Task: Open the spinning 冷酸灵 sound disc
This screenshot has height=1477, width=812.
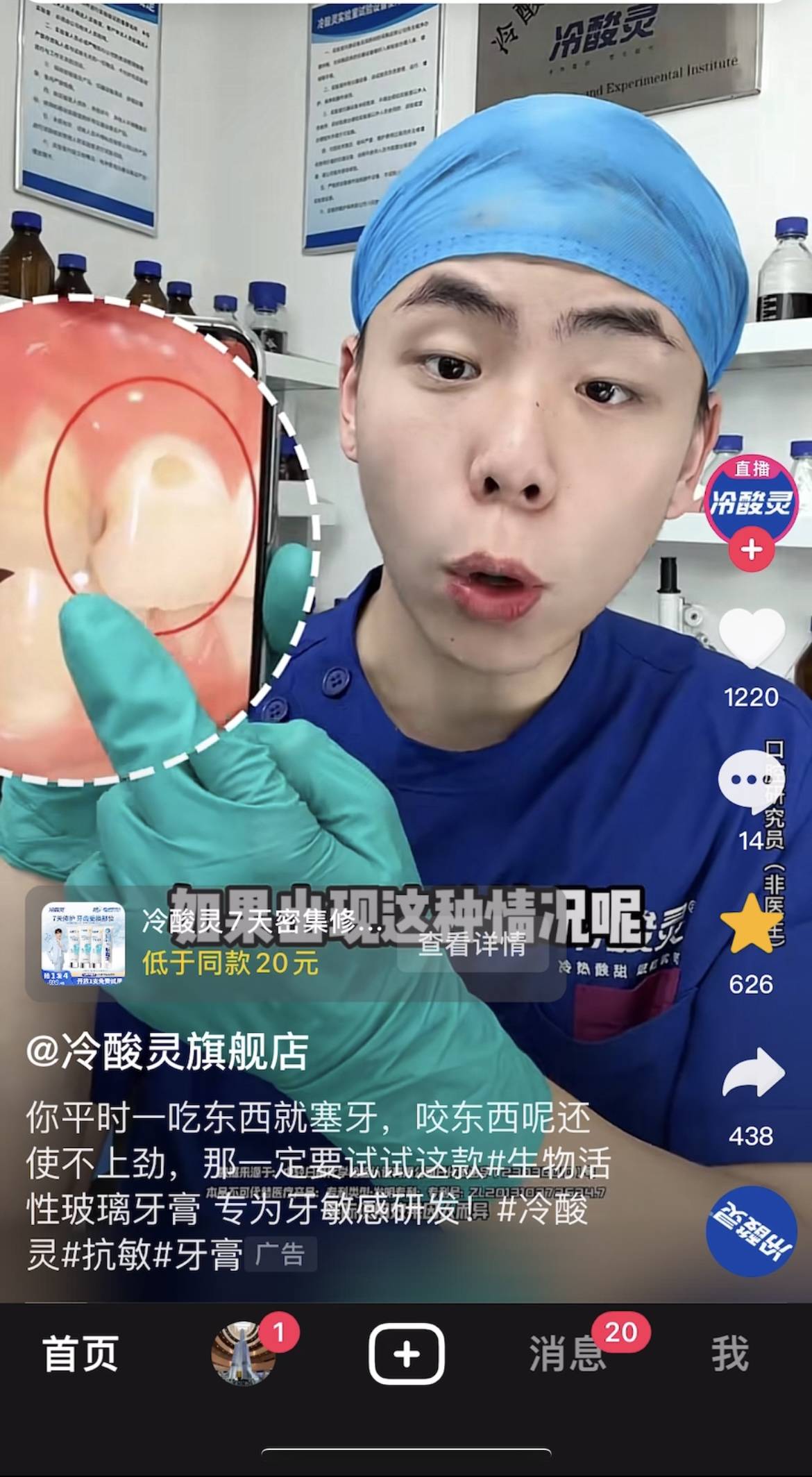Action: (x=751, y=1231)
